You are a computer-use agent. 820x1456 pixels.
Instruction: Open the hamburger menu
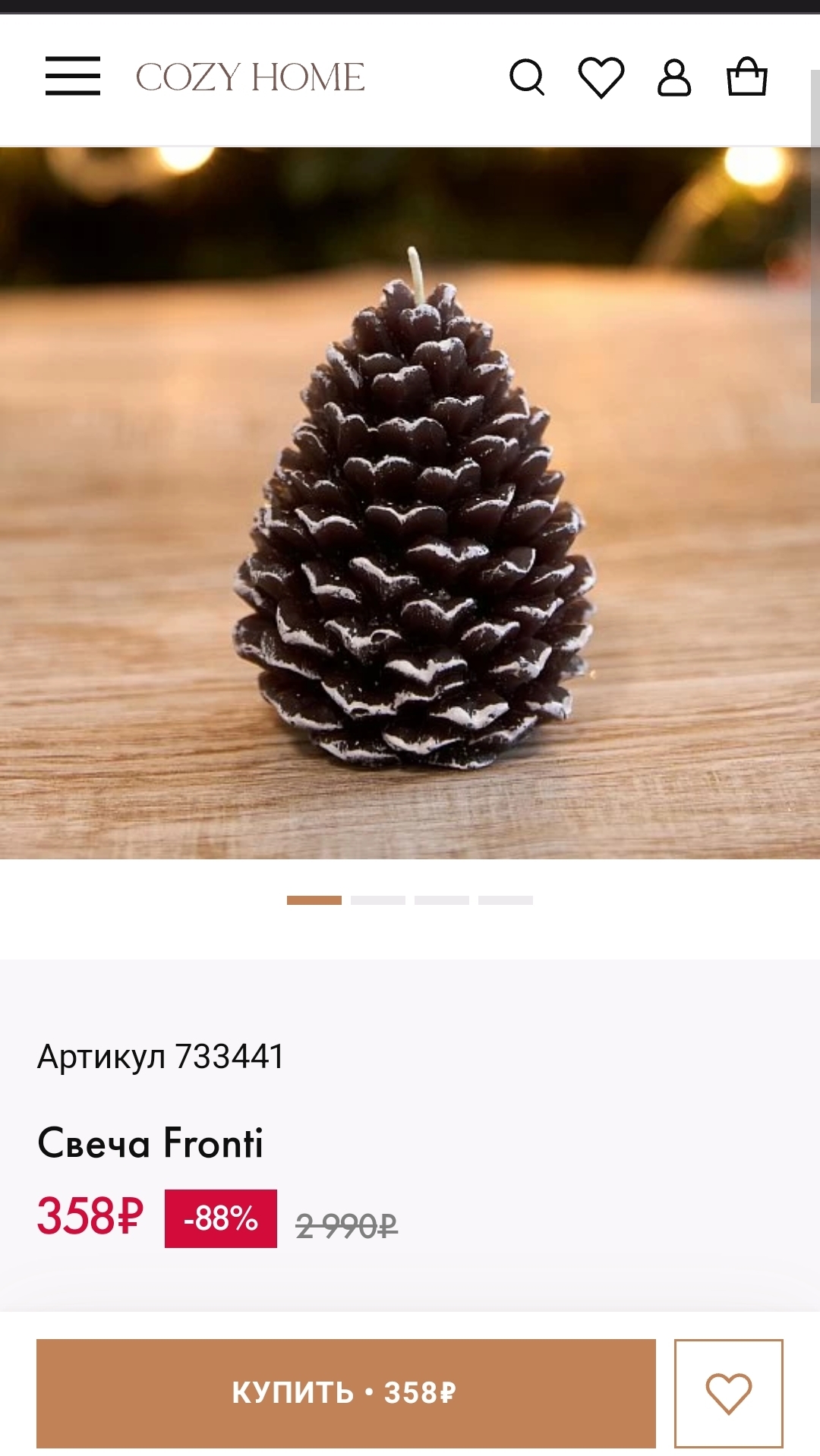(73, 76)
